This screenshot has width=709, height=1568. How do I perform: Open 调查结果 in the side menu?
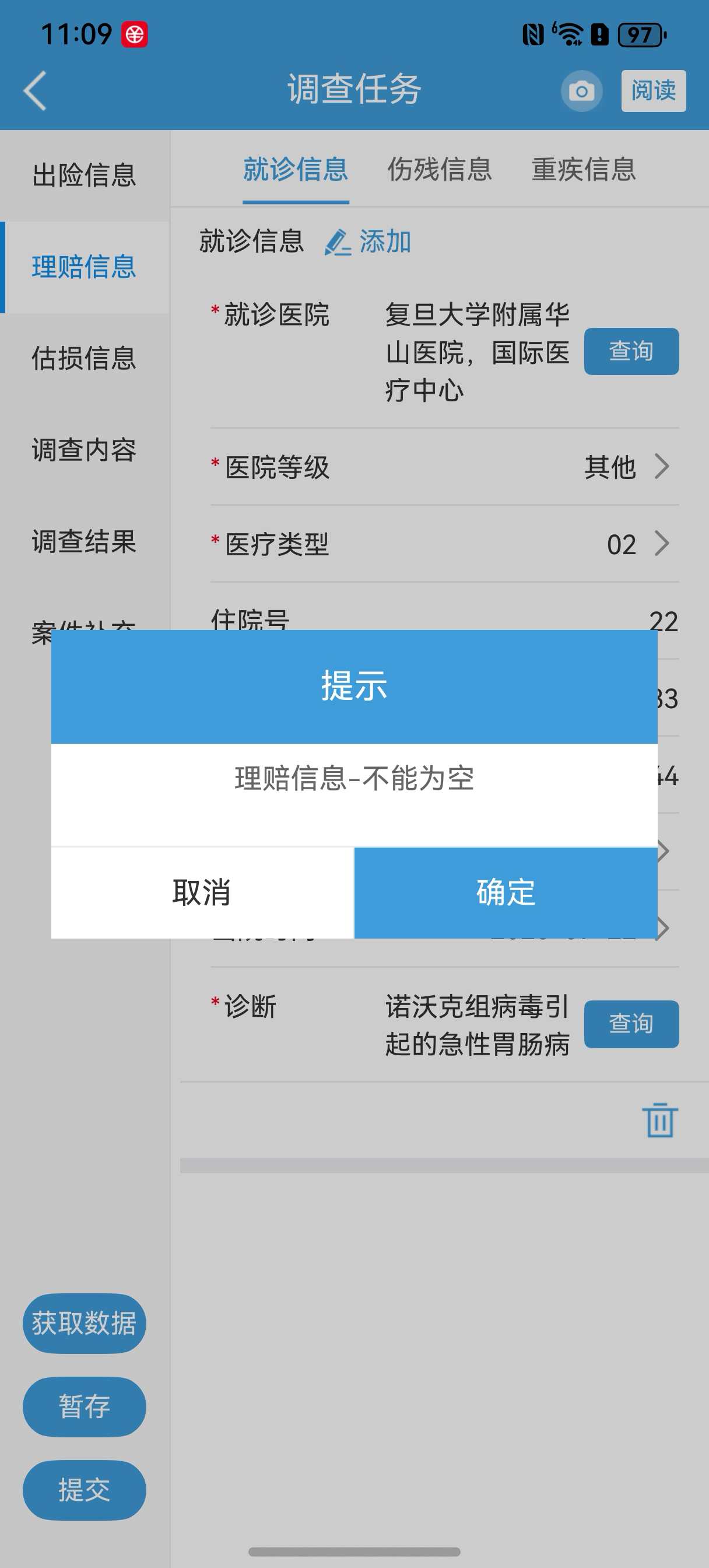(85, 542)
